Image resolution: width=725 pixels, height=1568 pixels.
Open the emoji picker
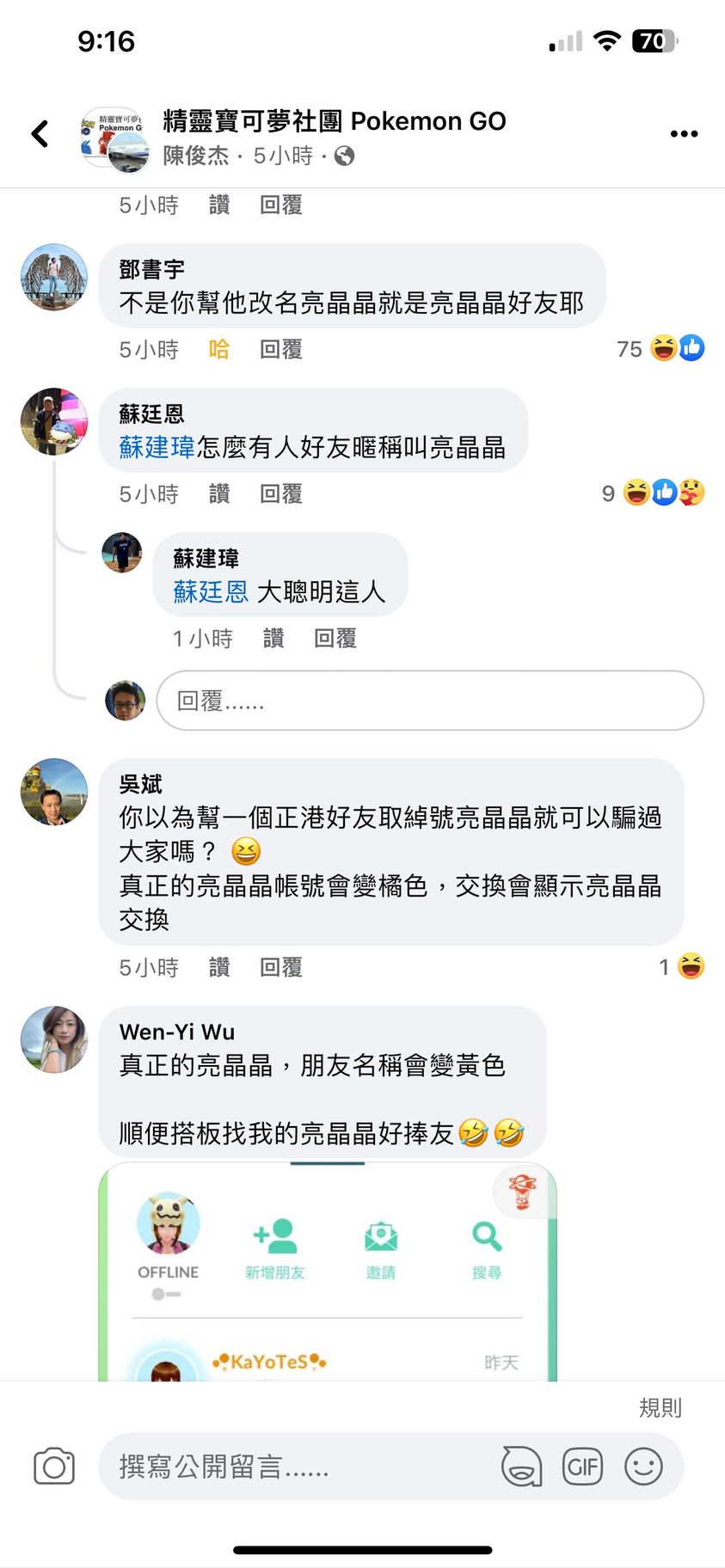(643, 1467)
